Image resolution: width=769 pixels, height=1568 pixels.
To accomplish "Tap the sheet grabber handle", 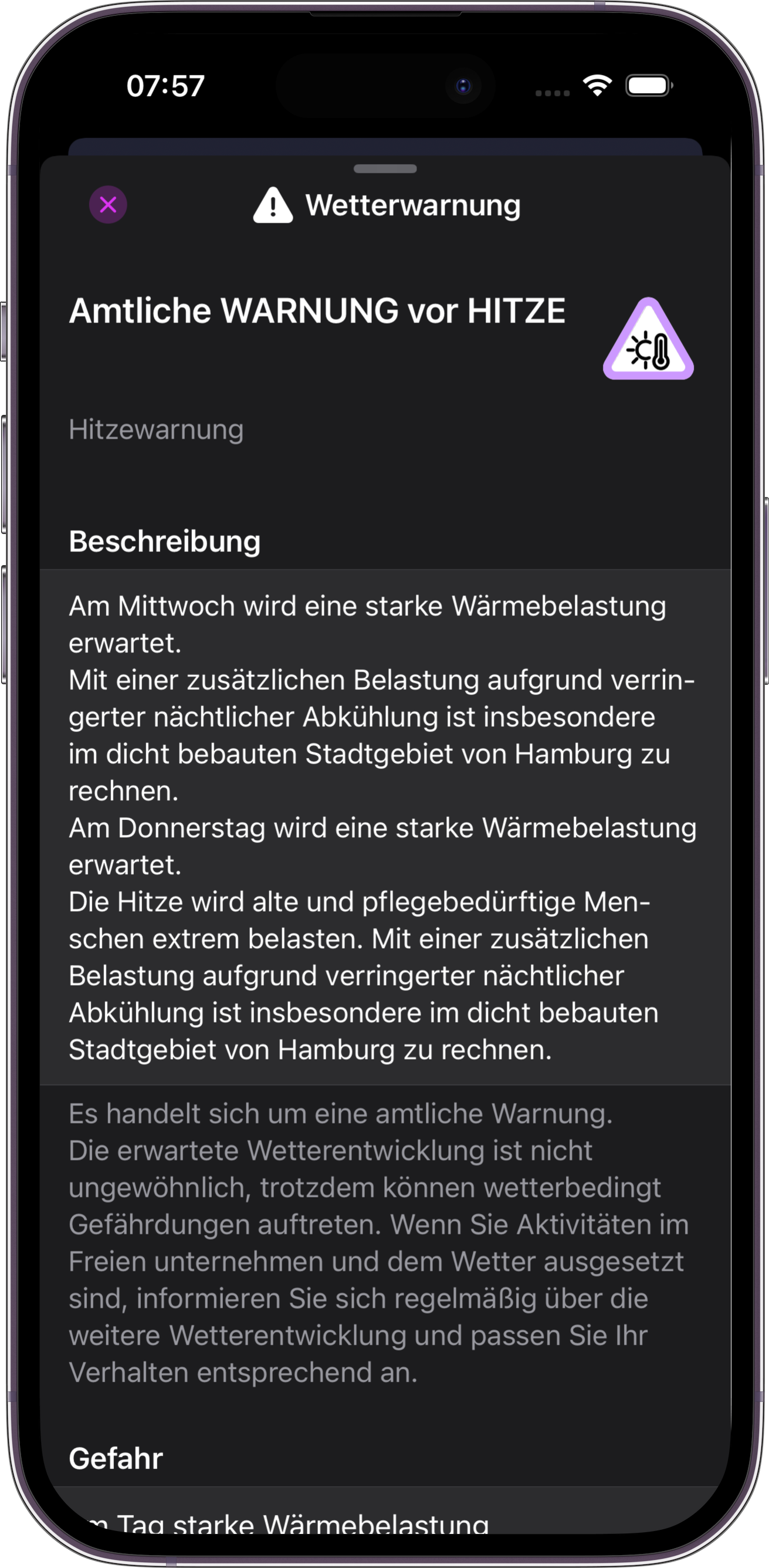I will click(385, 168).
